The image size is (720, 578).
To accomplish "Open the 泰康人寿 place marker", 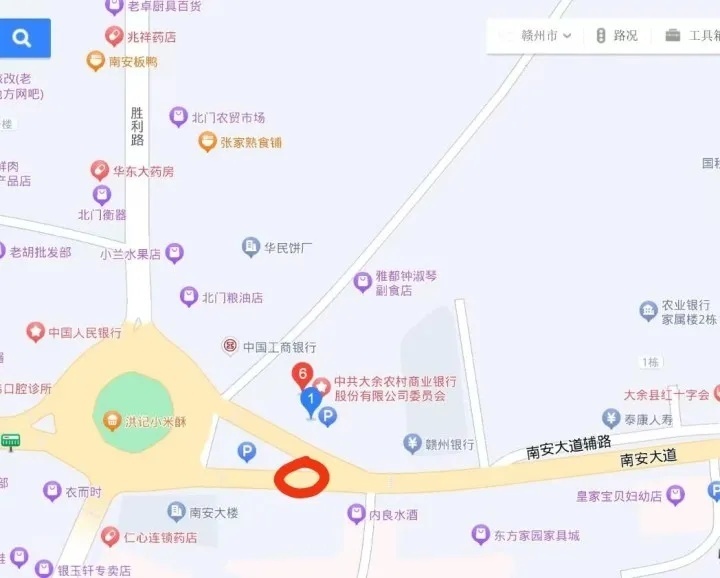I will (x=612, y=419).
